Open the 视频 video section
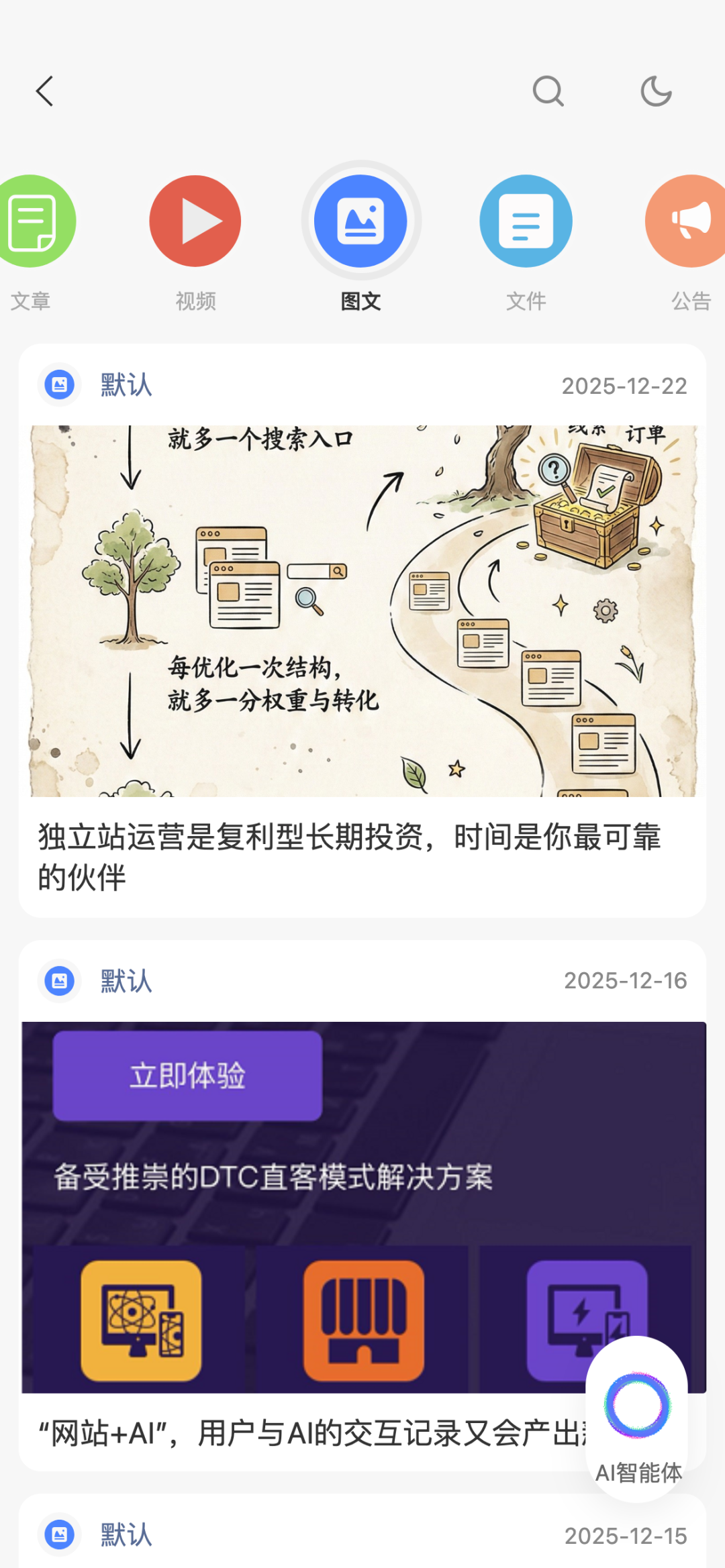The height and width of the screenshot is (1568, 725). pyautogui.click(x=195, y=221)
